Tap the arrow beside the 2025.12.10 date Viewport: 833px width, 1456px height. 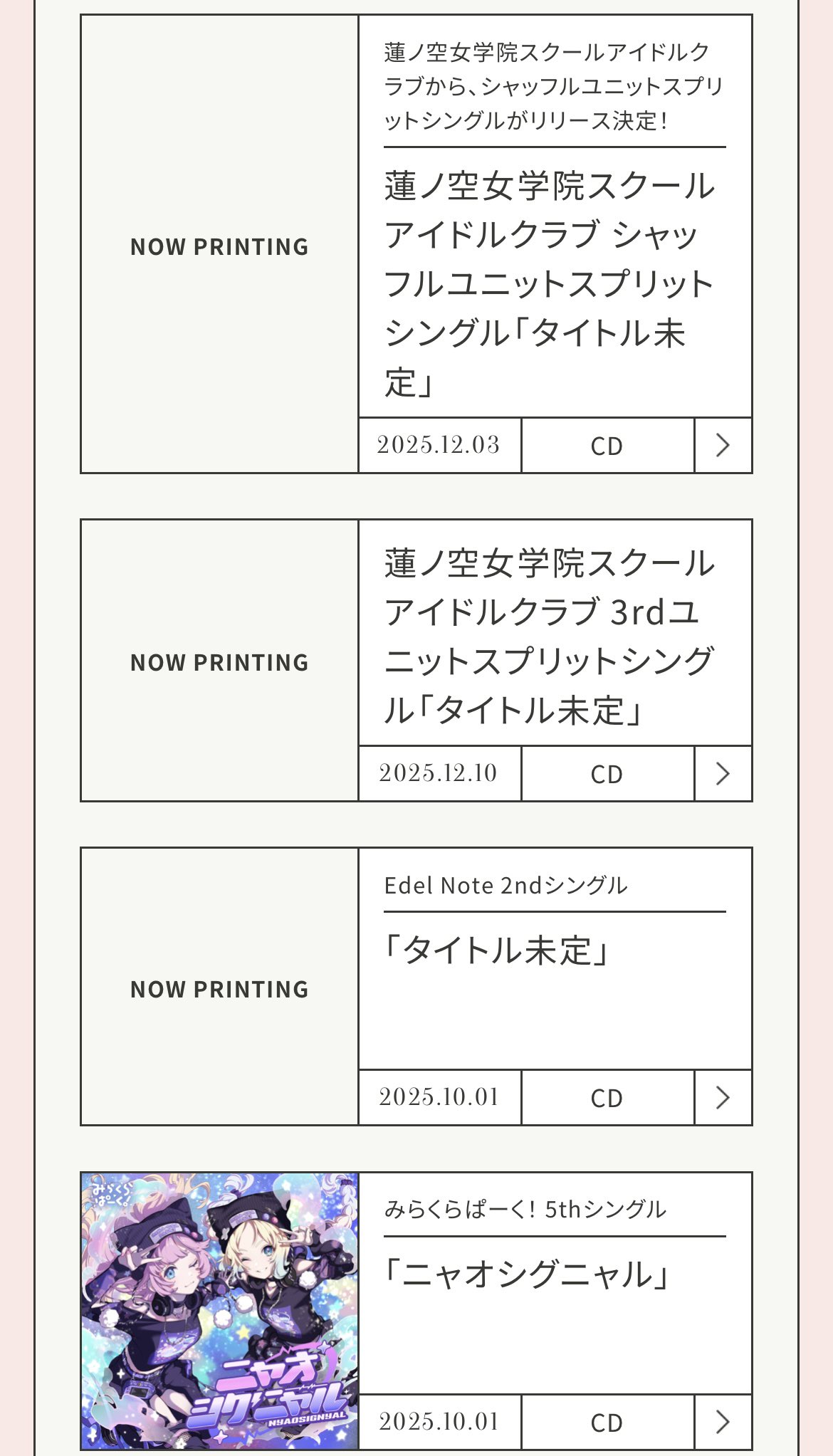click(x=723, y=774)
